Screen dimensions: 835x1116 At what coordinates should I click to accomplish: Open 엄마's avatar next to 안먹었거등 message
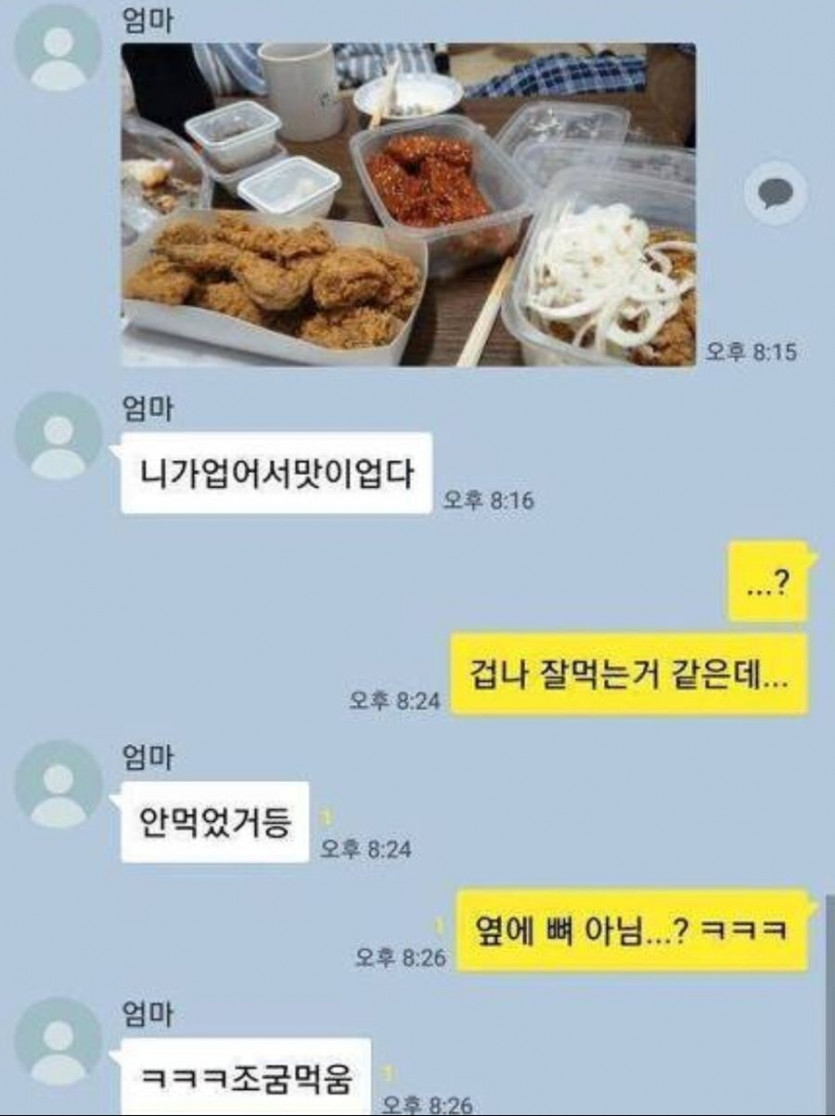point(58,784)
